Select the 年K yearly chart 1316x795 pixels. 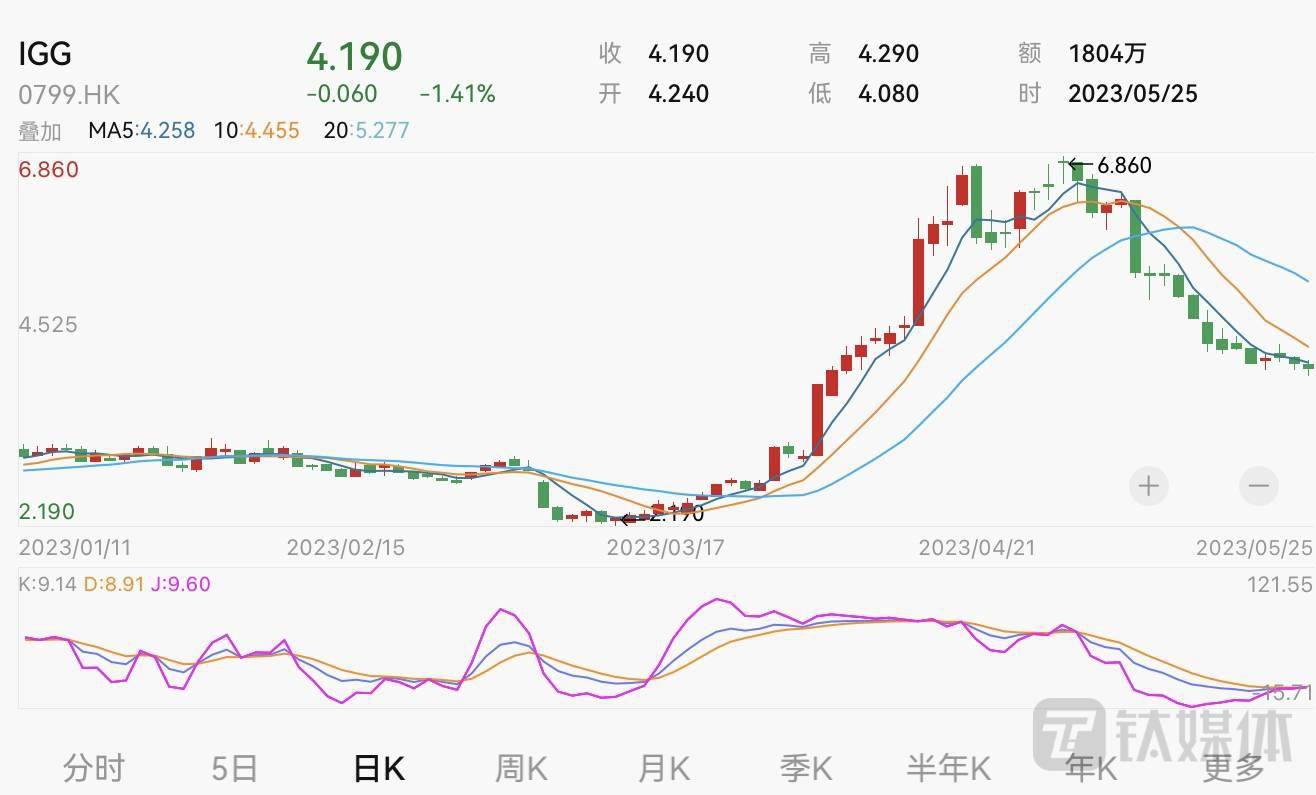click(x=1091, y=768)
